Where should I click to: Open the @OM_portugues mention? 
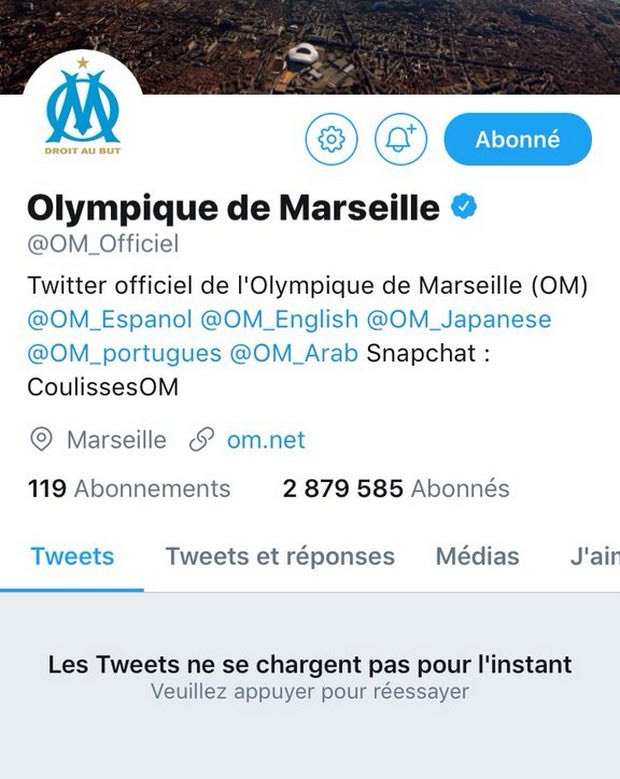click(124, 353)
